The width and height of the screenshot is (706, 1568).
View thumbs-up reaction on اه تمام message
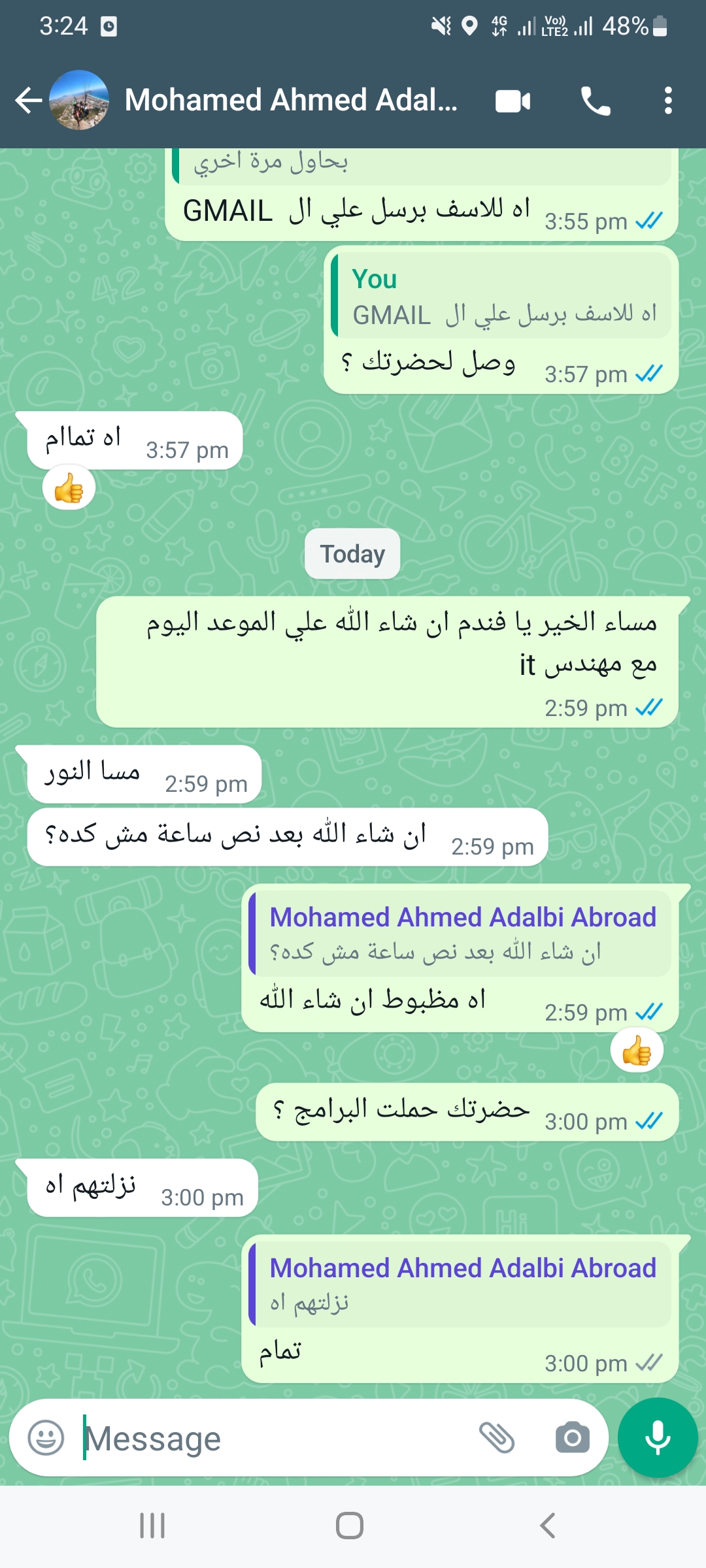[69, 488]
